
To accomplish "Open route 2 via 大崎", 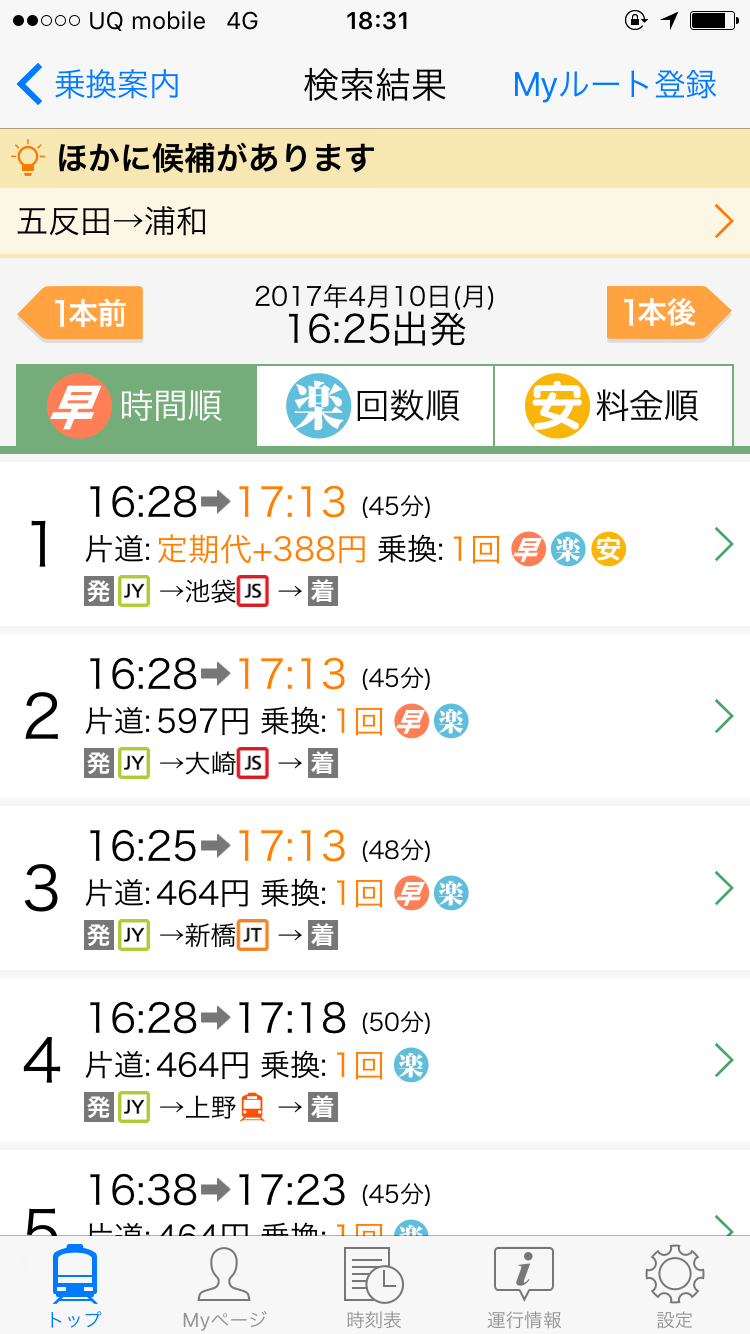I will (375, 716).
